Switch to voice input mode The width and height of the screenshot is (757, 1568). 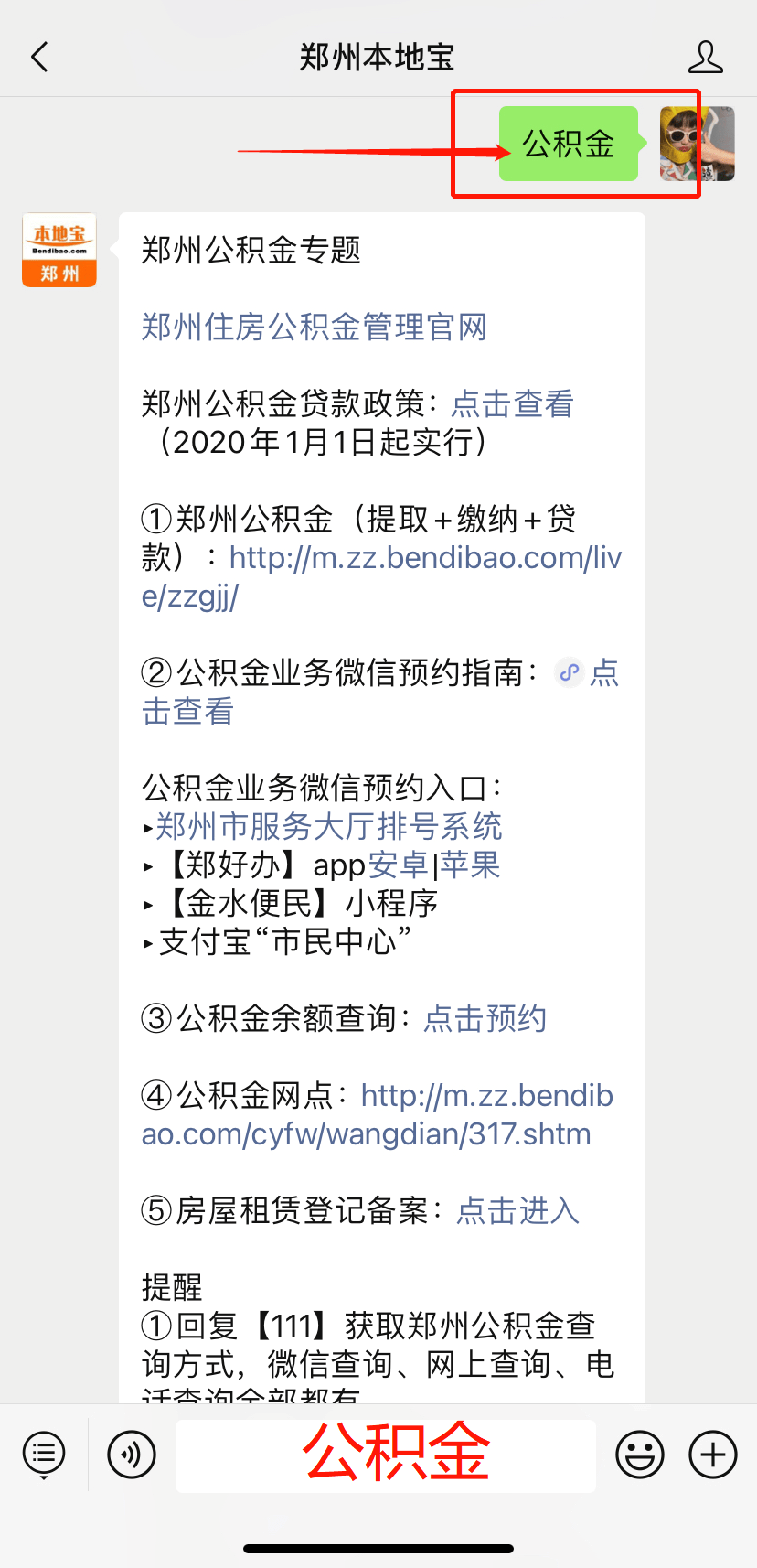132,1454
